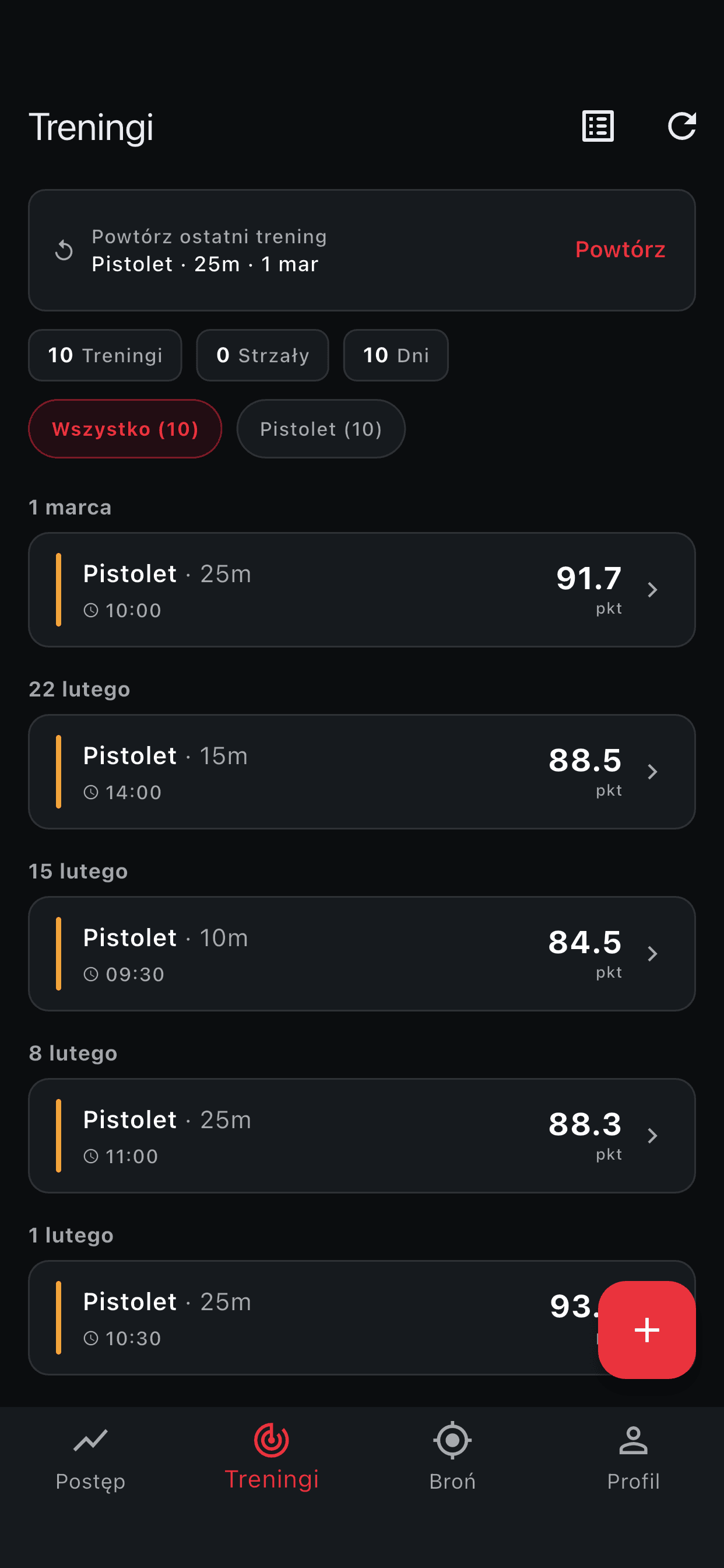Open the Pistolet 25m session from 8 lutego
This screenshot has width=724, height=1568.
coord(362,1135)
